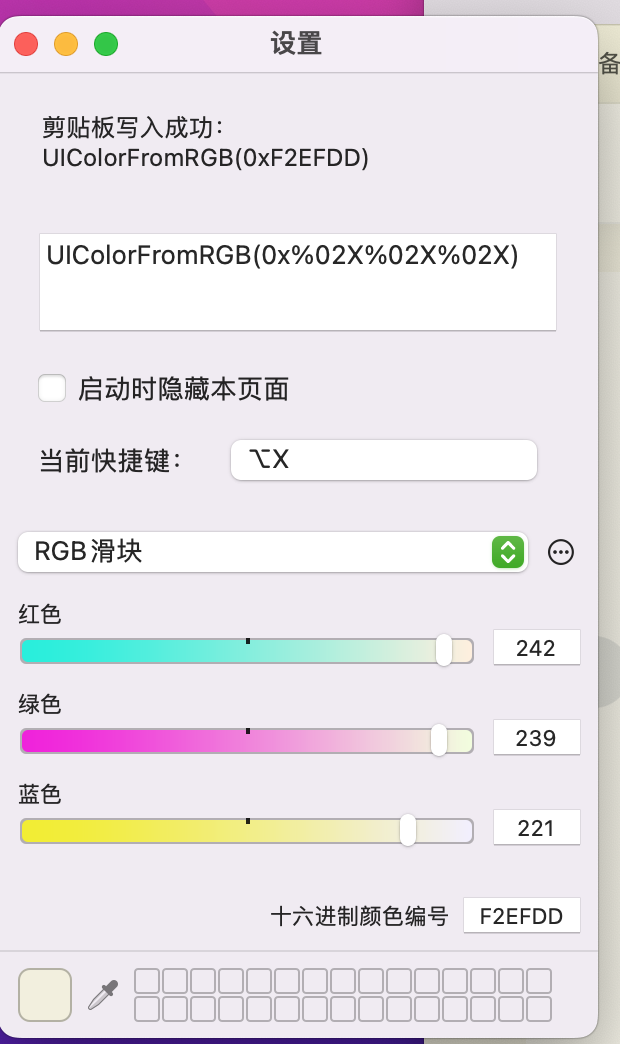Select the hex code field F2EFDD
Viewport: 620px width, 1044px height.
point(521,915)
